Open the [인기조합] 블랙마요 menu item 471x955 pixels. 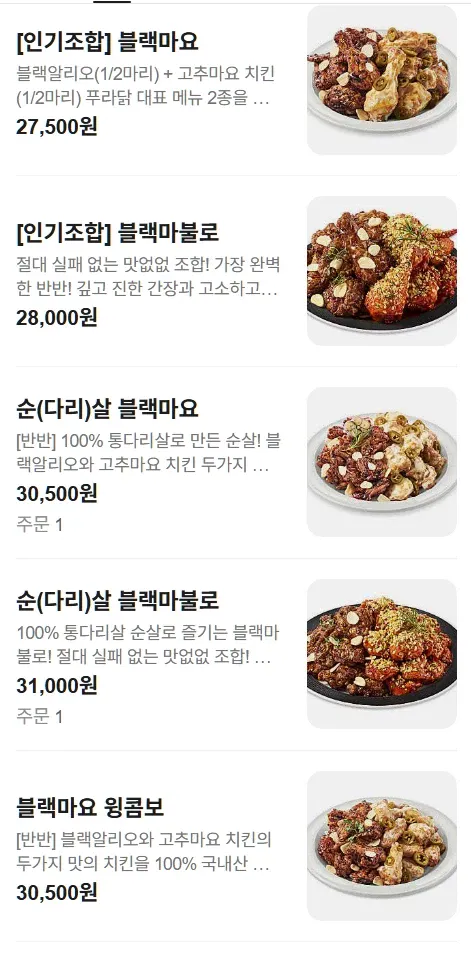[x=236, y=80]
